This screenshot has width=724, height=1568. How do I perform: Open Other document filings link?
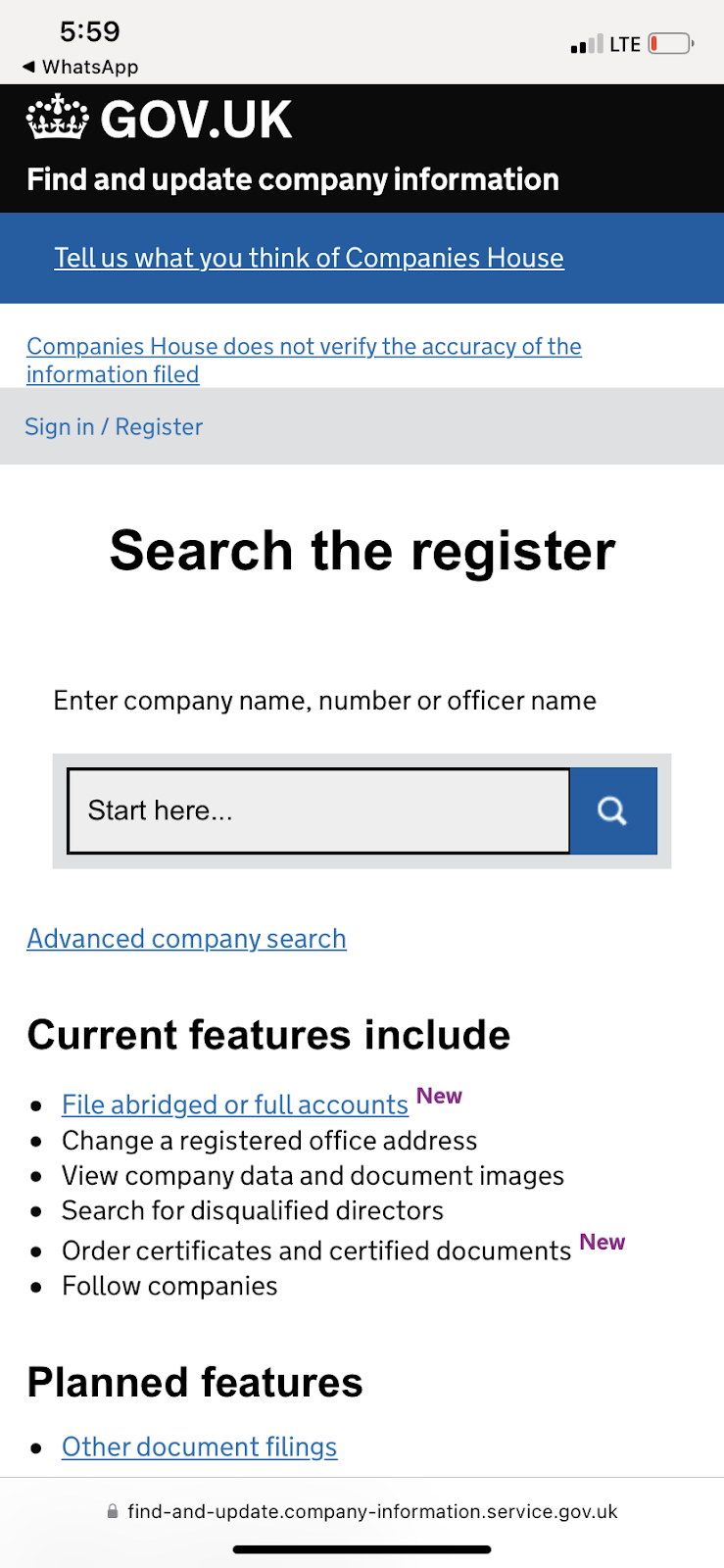pos(200,1447)
